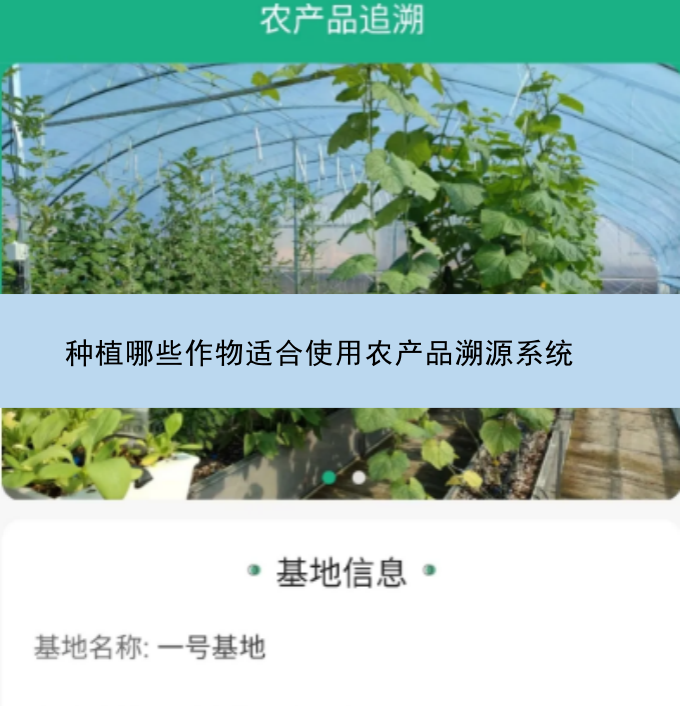Open the banner about crops suited for traceability
Screen dimensions: 680x706
tap(320, 353)
